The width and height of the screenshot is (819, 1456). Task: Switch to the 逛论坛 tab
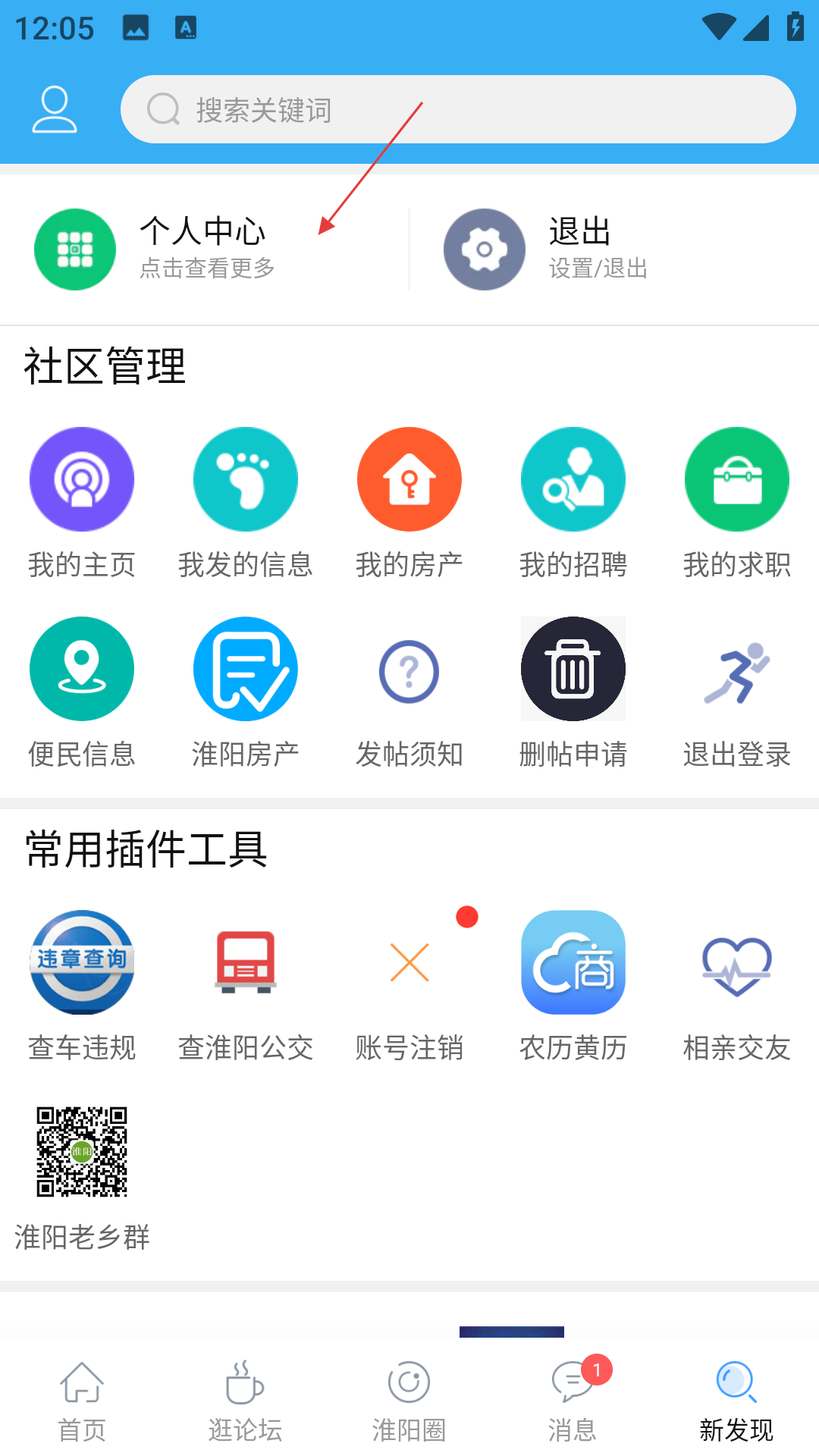(246, 1401)
